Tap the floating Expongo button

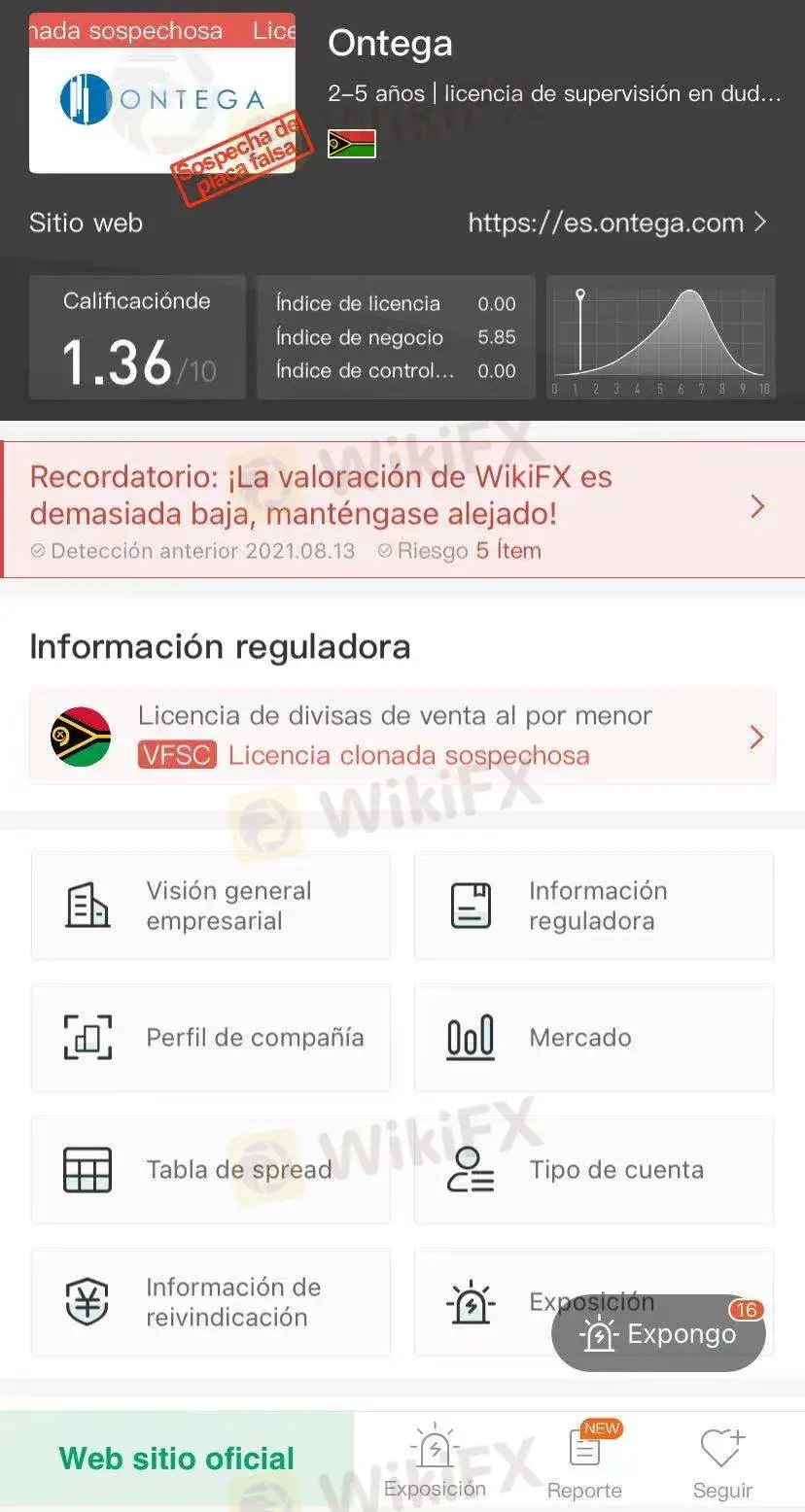659,1334
